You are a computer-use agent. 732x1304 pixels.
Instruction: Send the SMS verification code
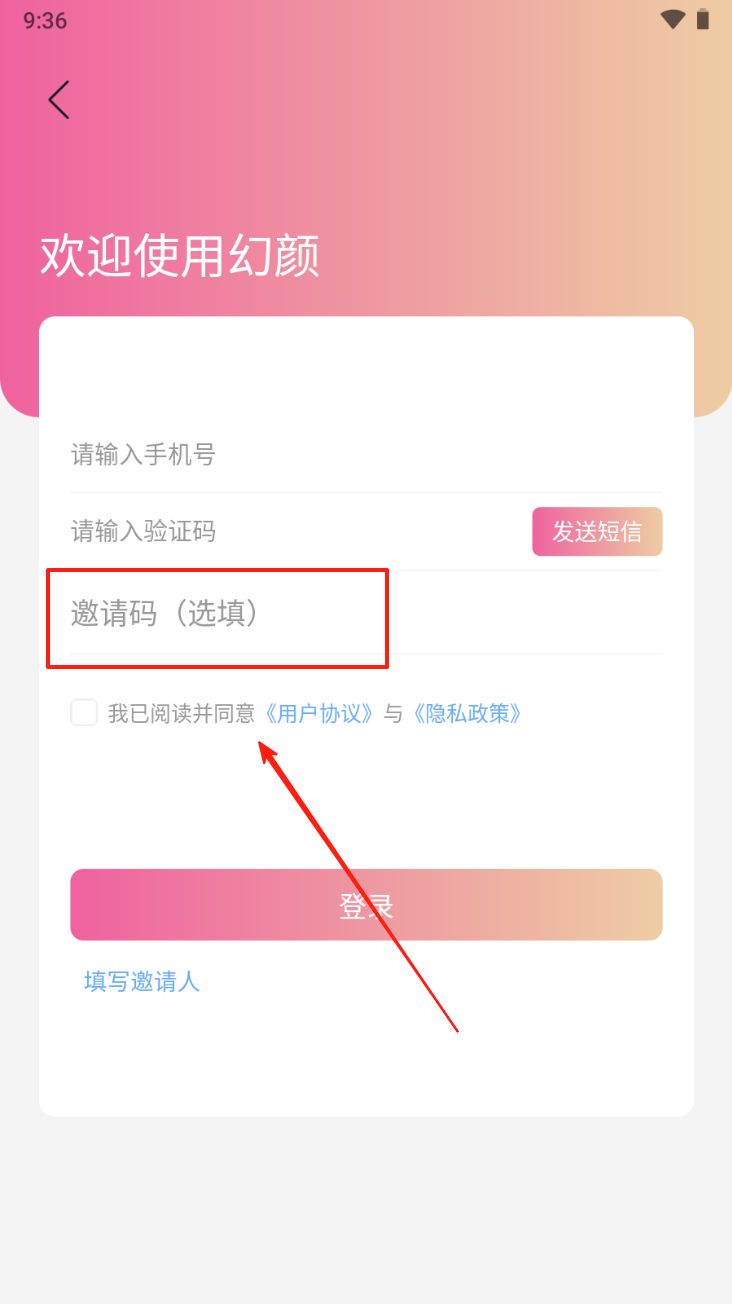(x=597, y=532)
